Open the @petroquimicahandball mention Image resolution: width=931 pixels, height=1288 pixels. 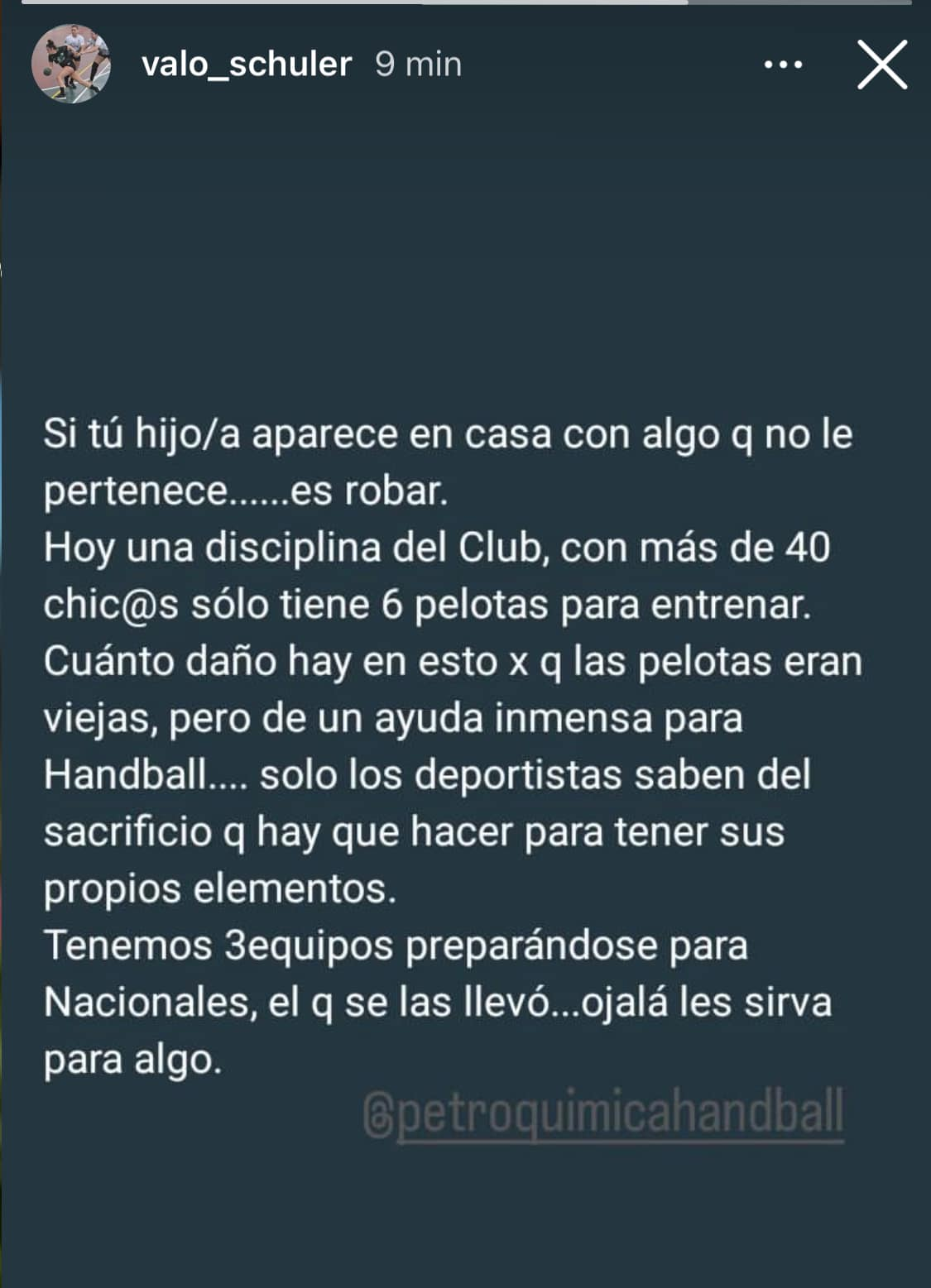[603, 1113]
